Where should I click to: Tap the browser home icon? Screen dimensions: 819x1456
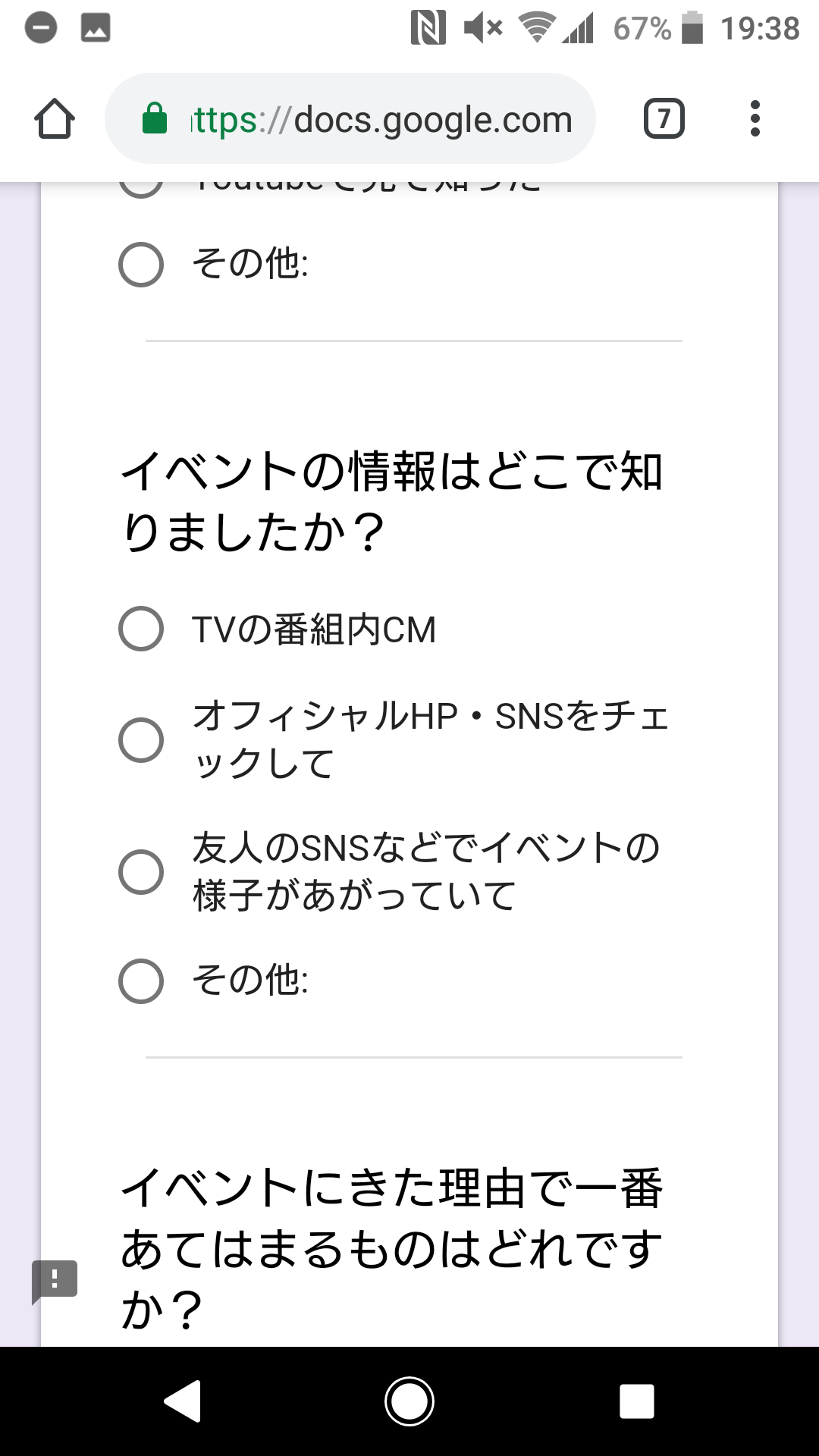click(x=55, y=119)
